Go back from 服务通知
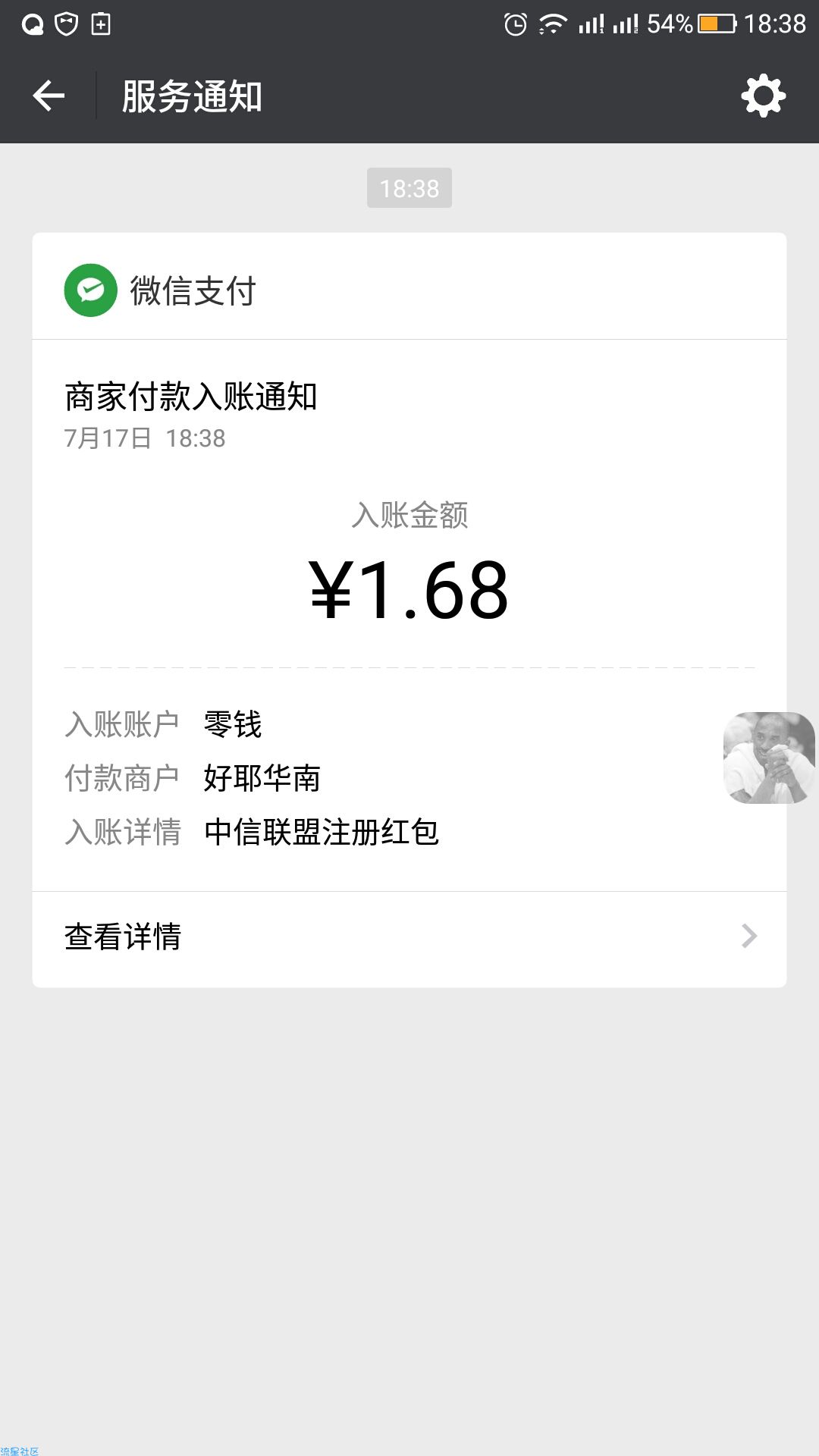This screenshot has height=1456, width=819. [x=49, y=96]
